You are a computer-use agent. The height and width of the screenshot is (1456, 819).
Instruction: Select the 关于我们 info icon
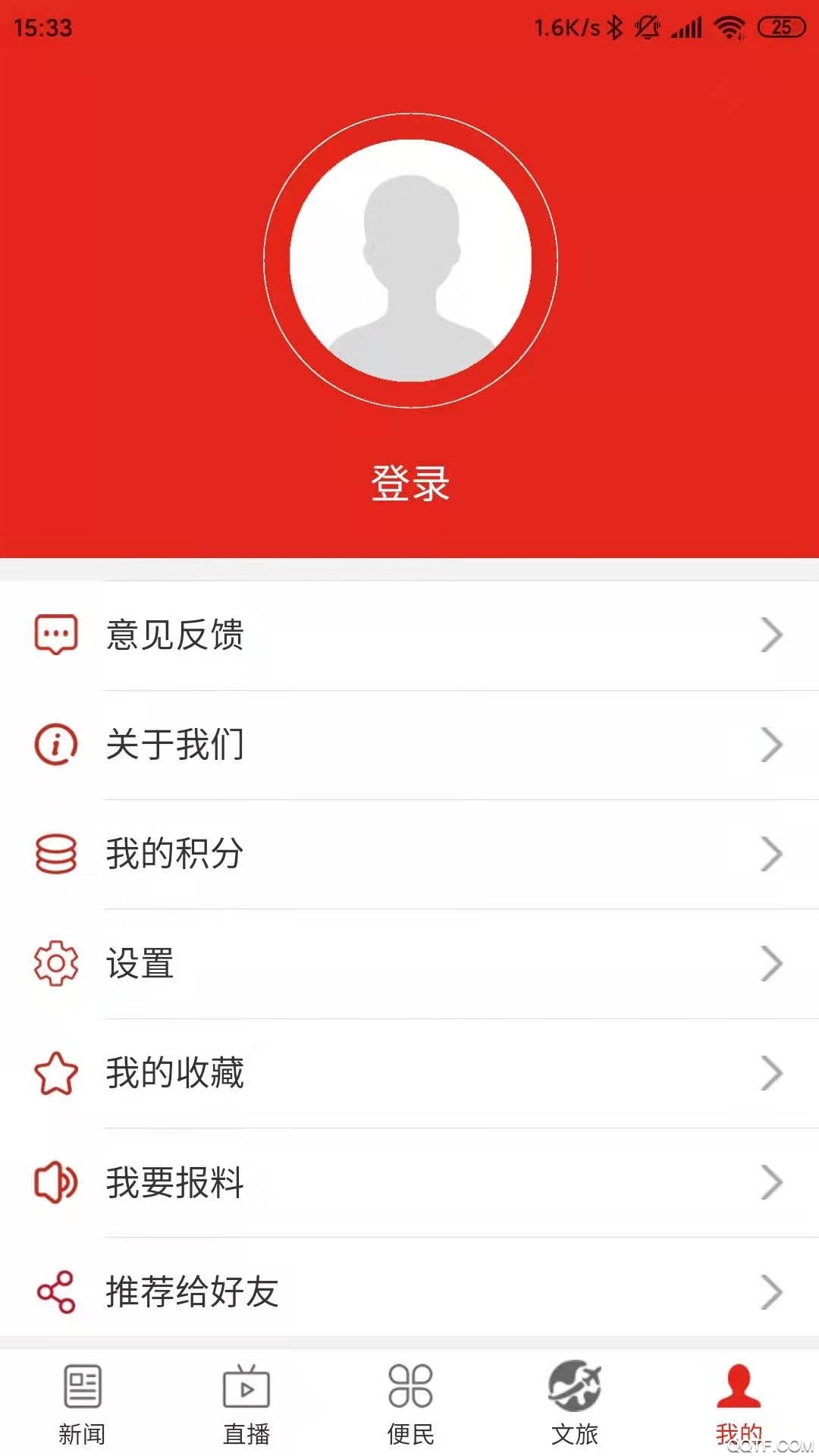tap(55, 745)
